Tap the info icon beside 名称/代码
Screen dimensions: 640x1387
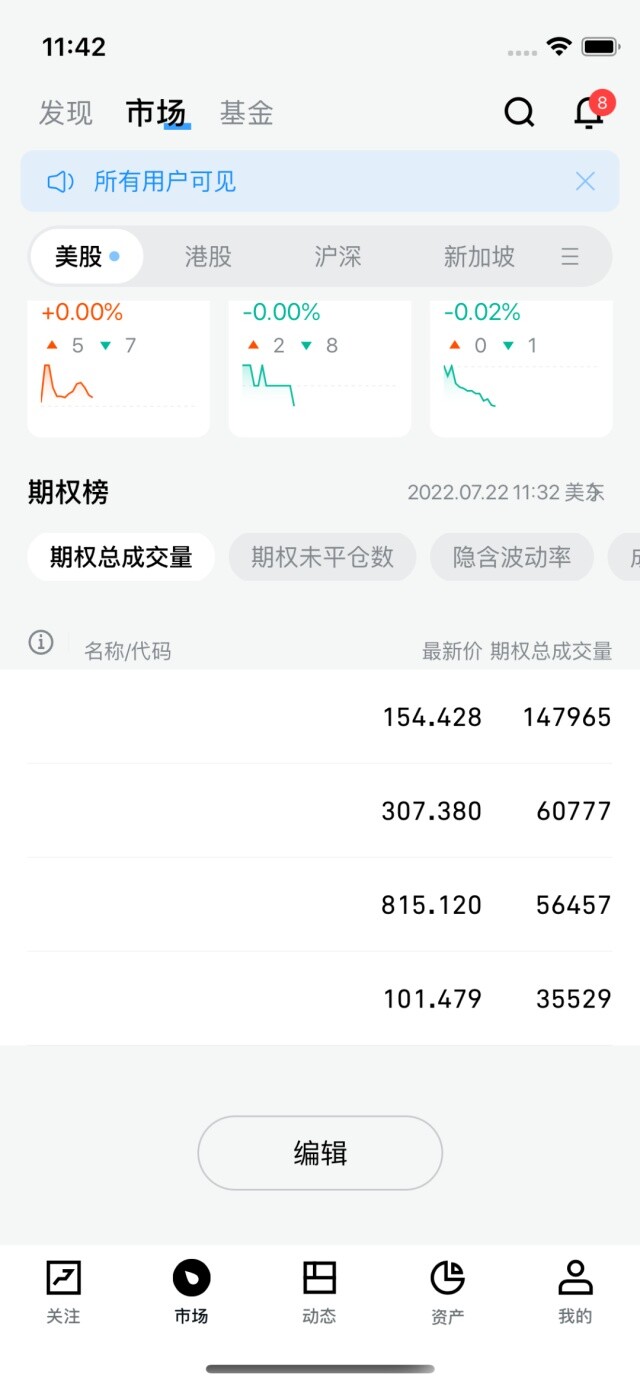pos(41,642)
